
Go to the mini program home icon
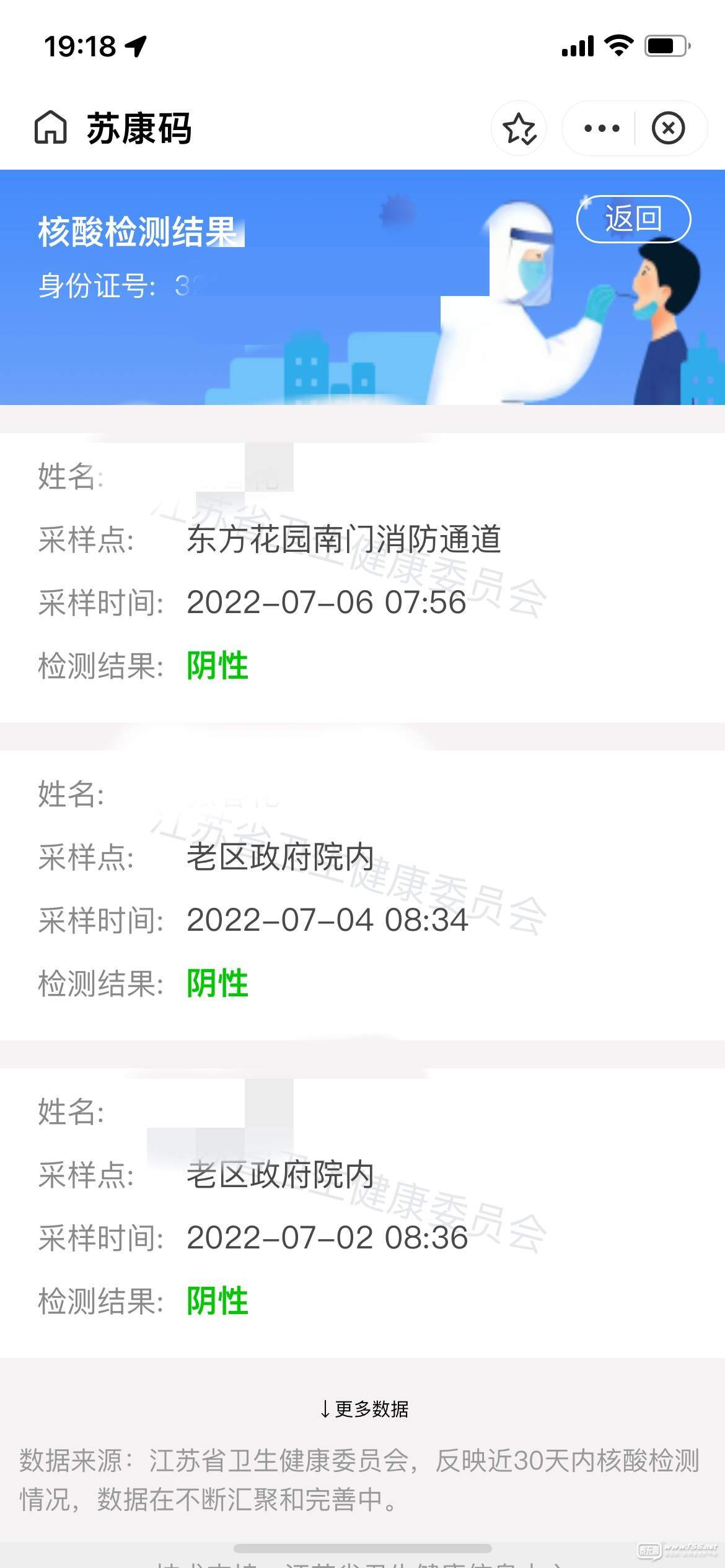[x=50, y=128]
